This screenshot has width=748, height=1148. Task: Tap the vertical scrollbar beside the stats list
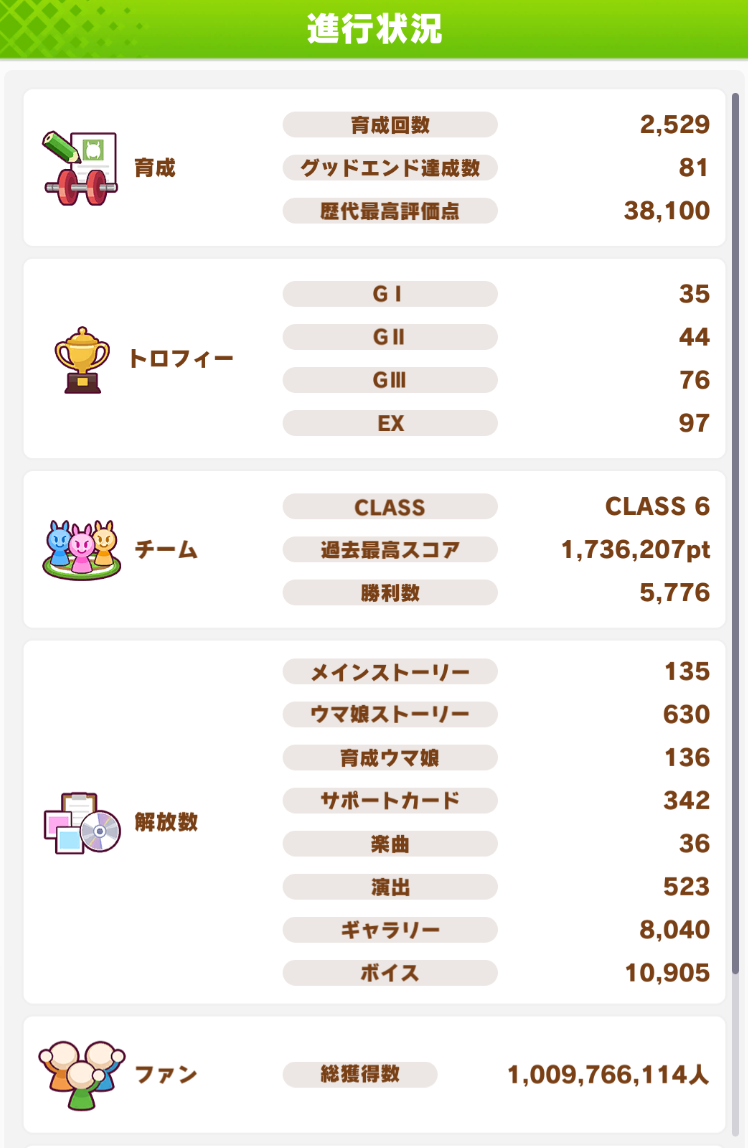point(737,530)
